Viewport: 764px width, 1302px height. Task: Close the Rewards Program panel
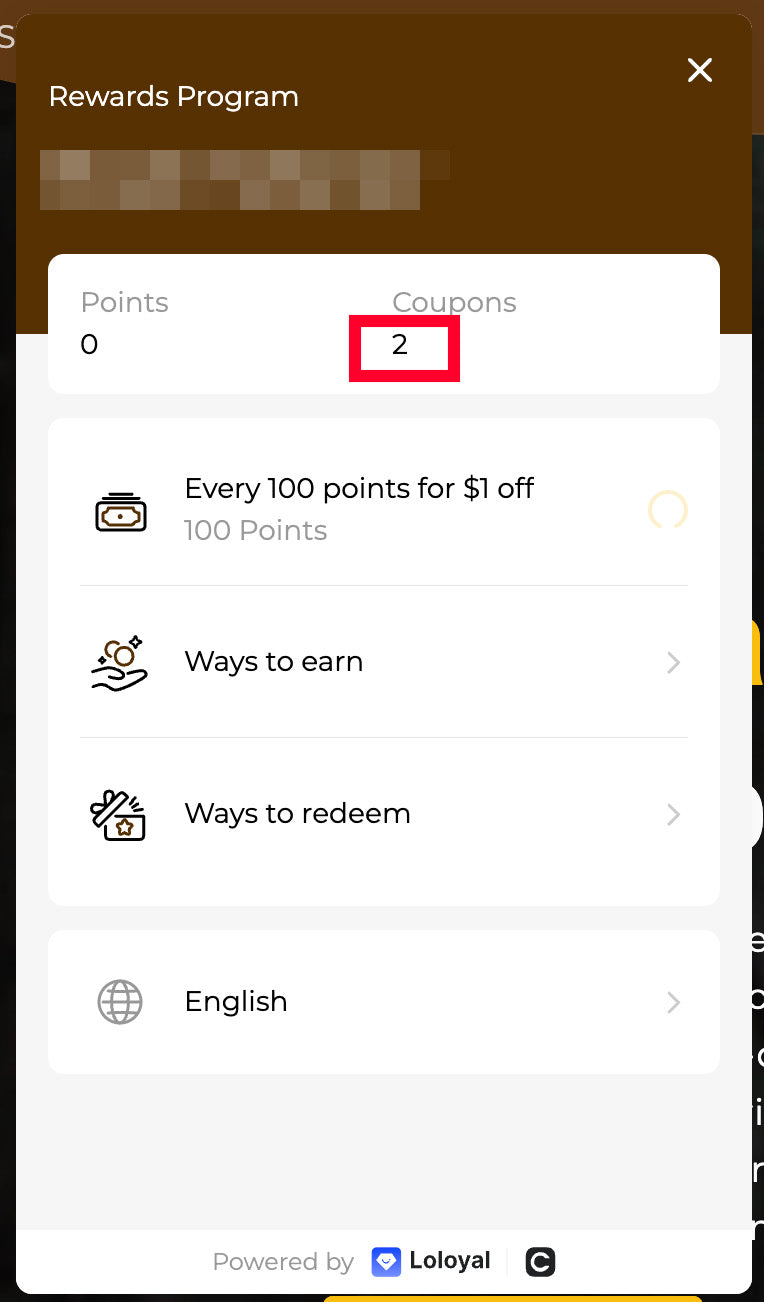(699, 70)
